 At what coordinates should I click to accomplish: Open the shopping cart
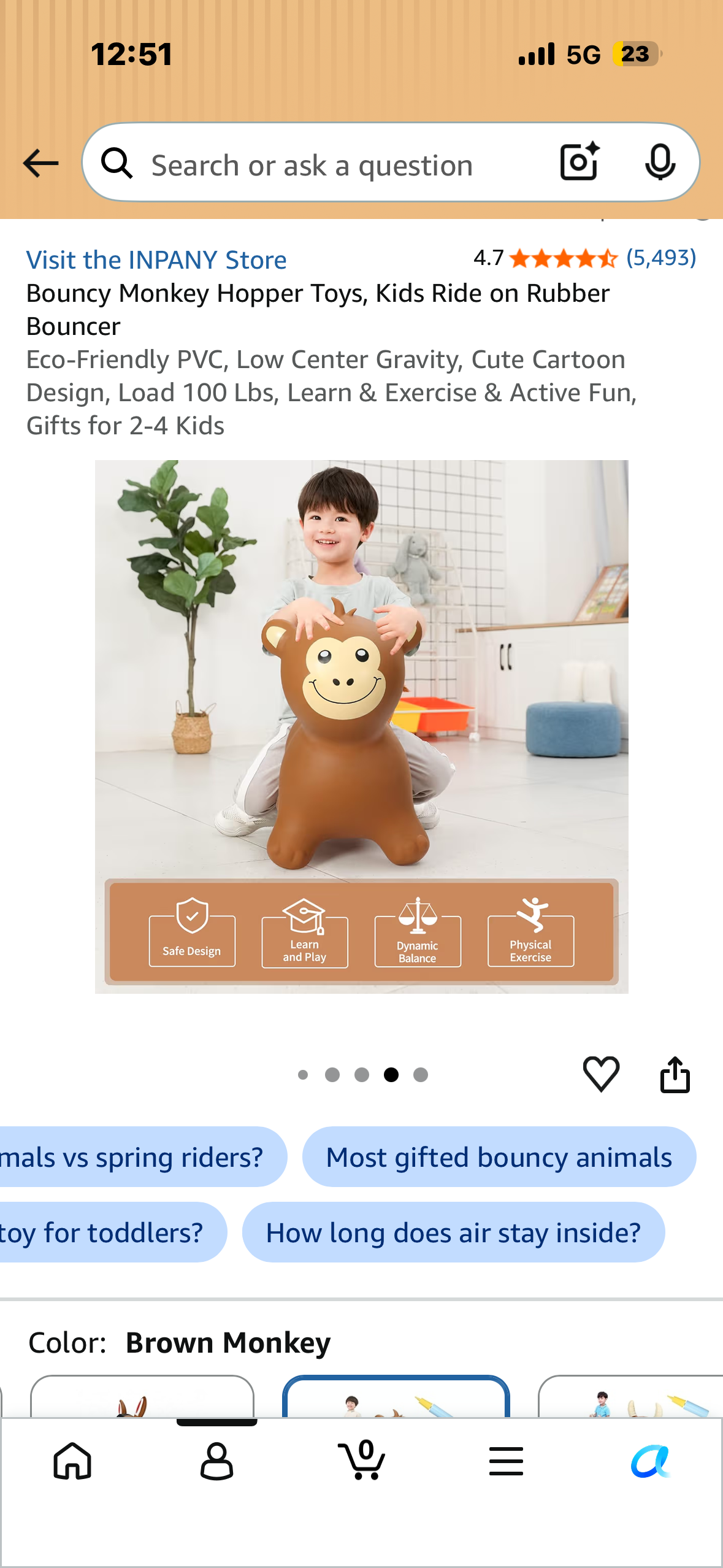point(361,1460)
